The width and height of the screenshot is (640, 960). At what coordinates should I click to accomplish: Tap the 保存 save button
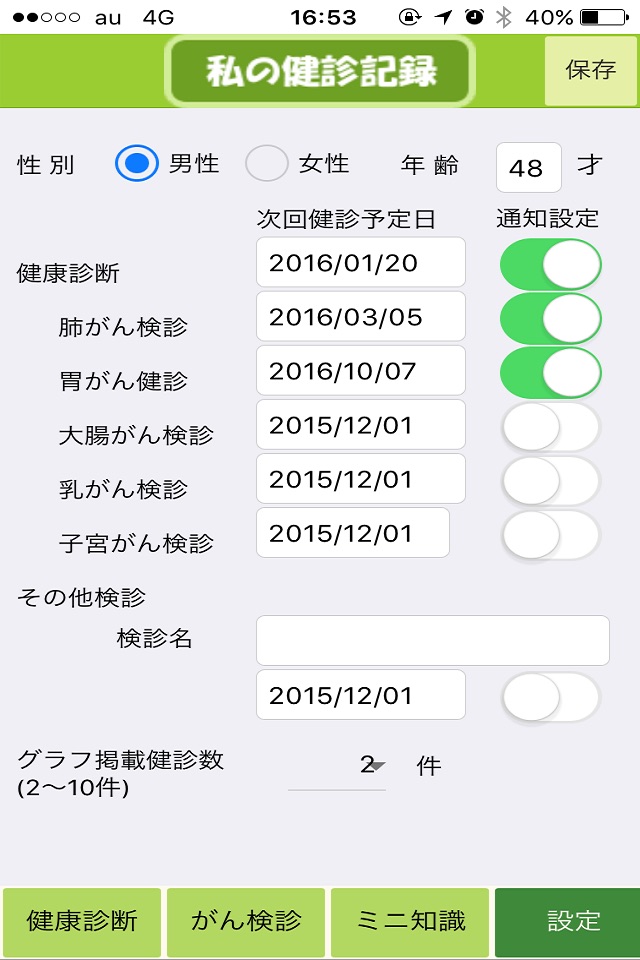590,70
